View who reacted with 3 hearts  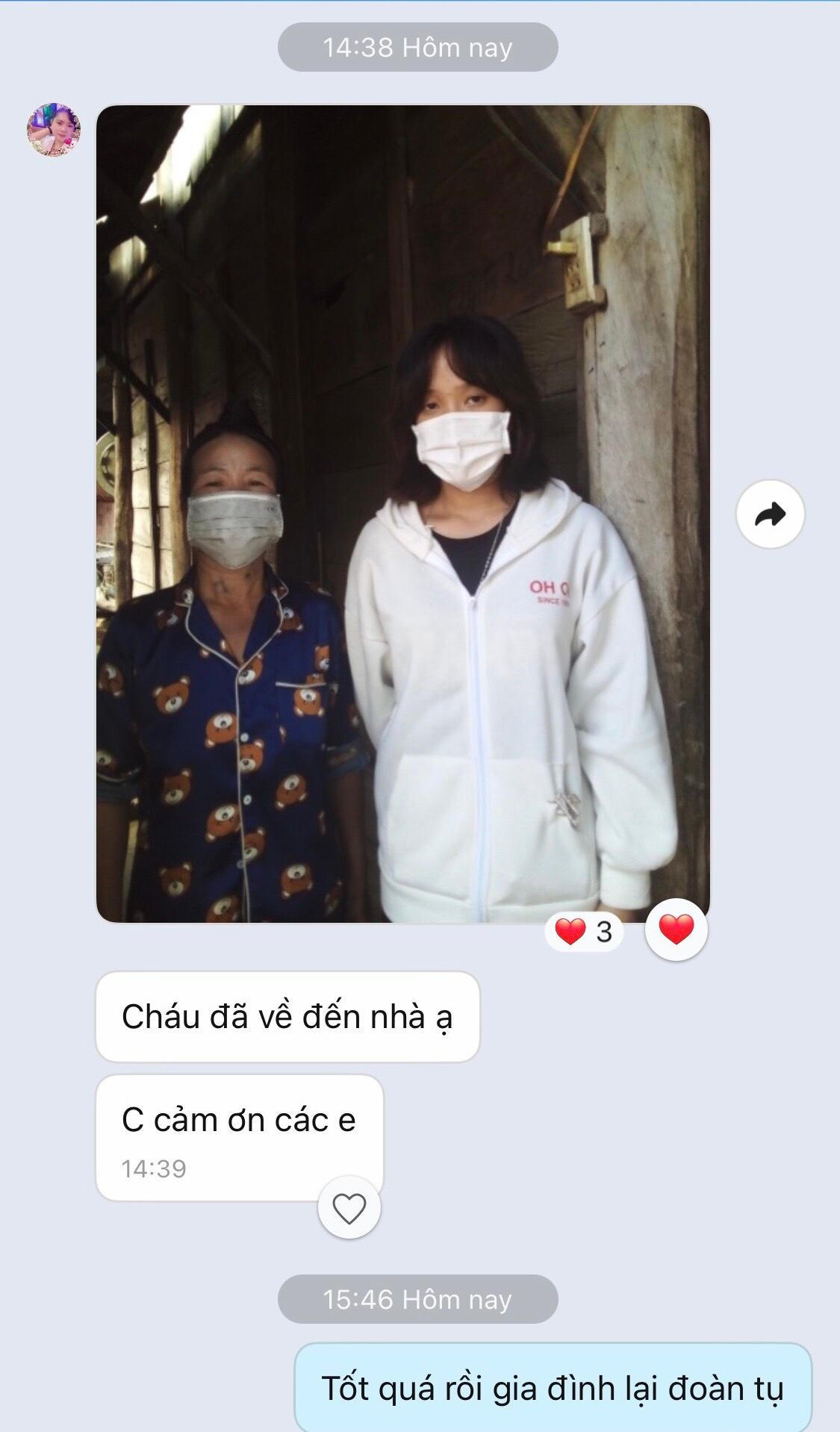585,932
